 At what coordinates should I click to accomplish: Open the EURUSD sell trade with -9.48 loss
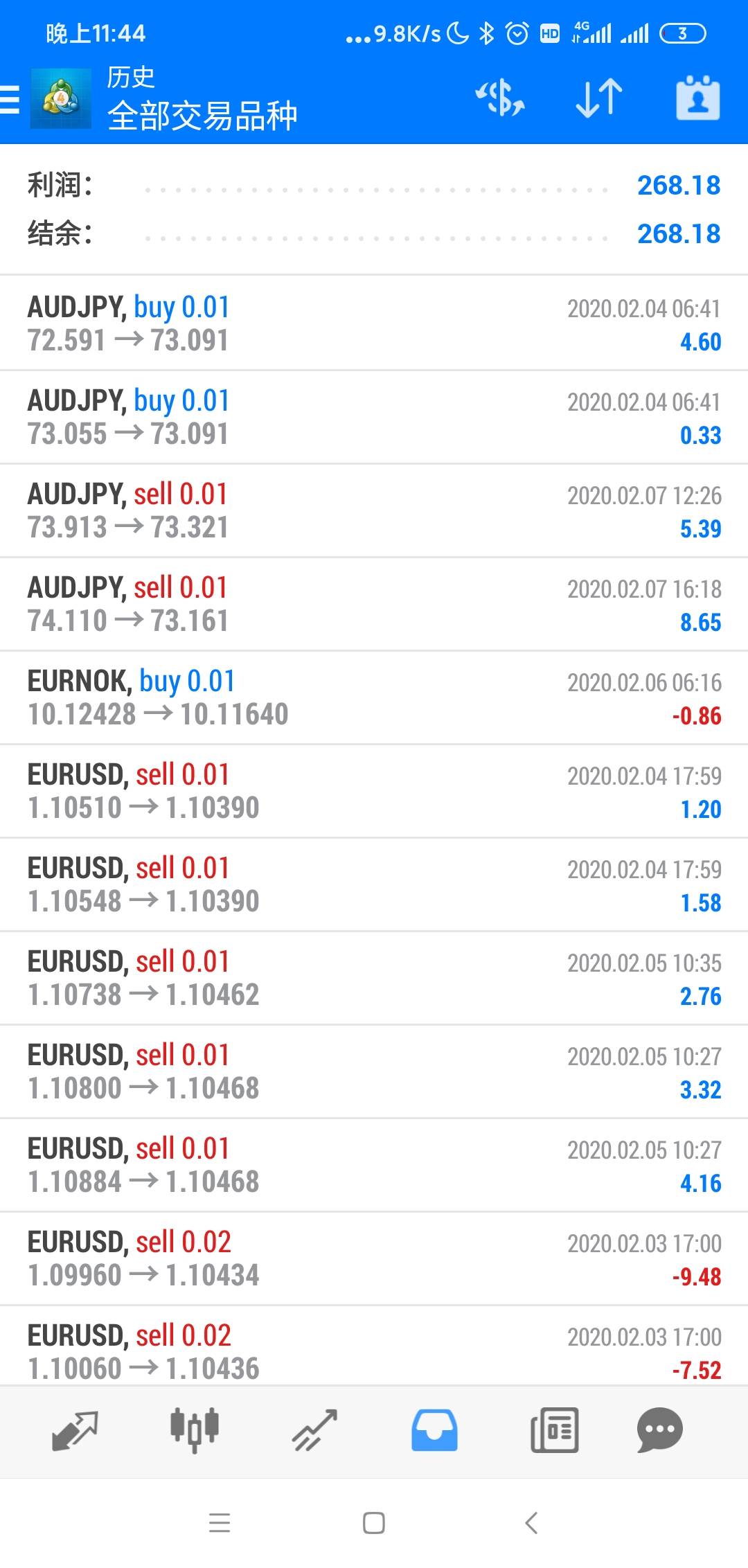pos(374,1258)
